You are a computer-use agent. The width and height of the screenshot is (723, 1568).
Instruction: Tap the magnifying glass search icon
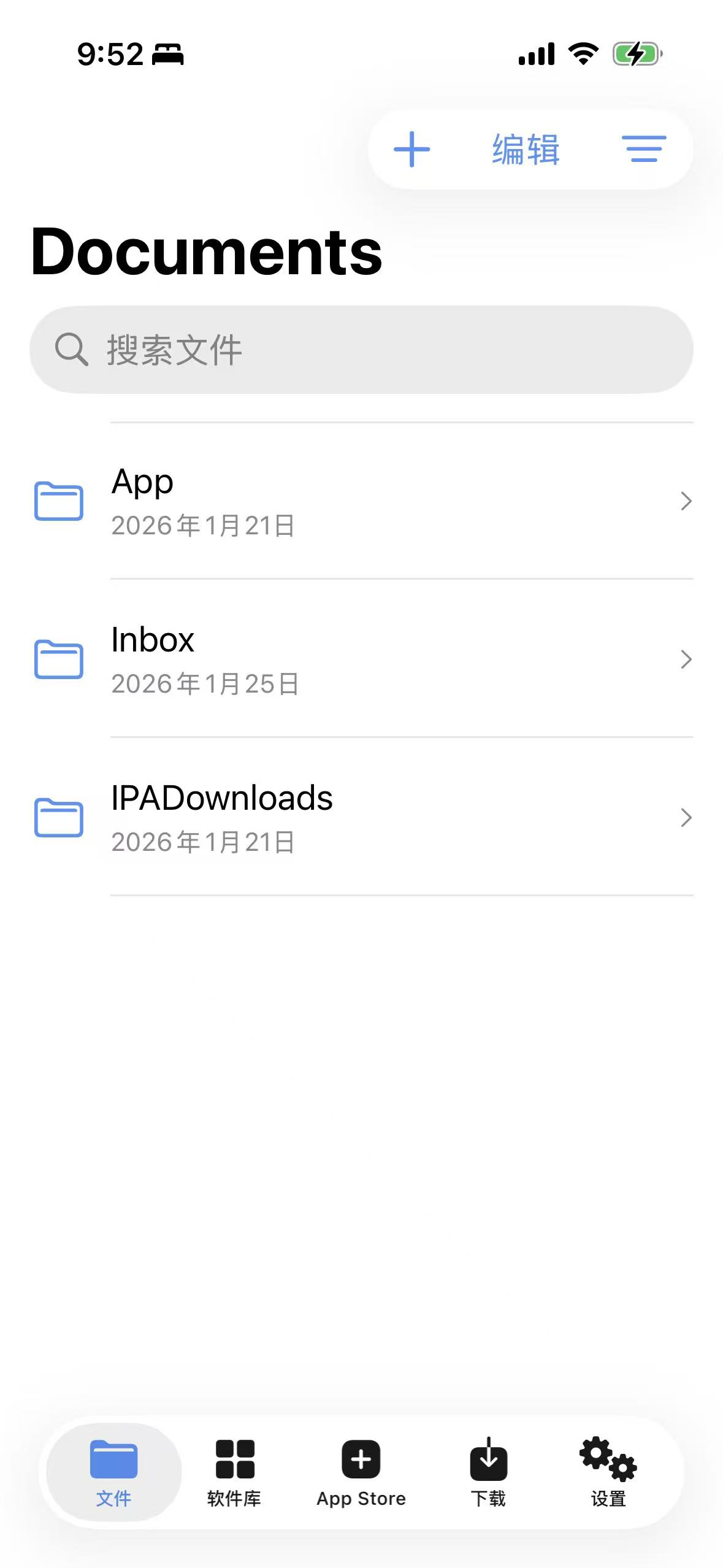[72, 348]
